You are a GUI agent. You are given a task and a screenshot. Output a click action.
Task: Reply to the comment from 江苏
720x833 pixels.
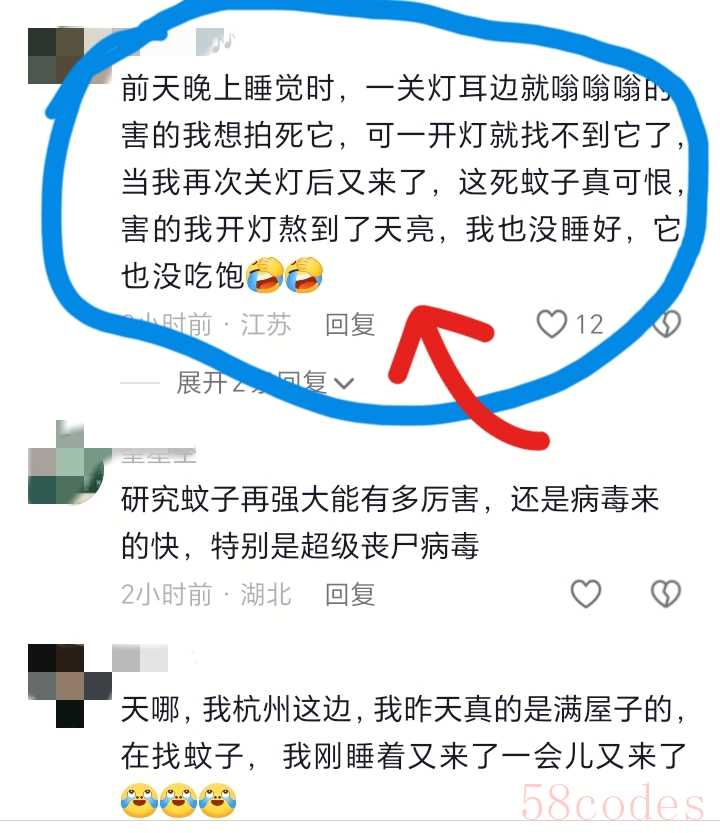(x=350, y=324)
